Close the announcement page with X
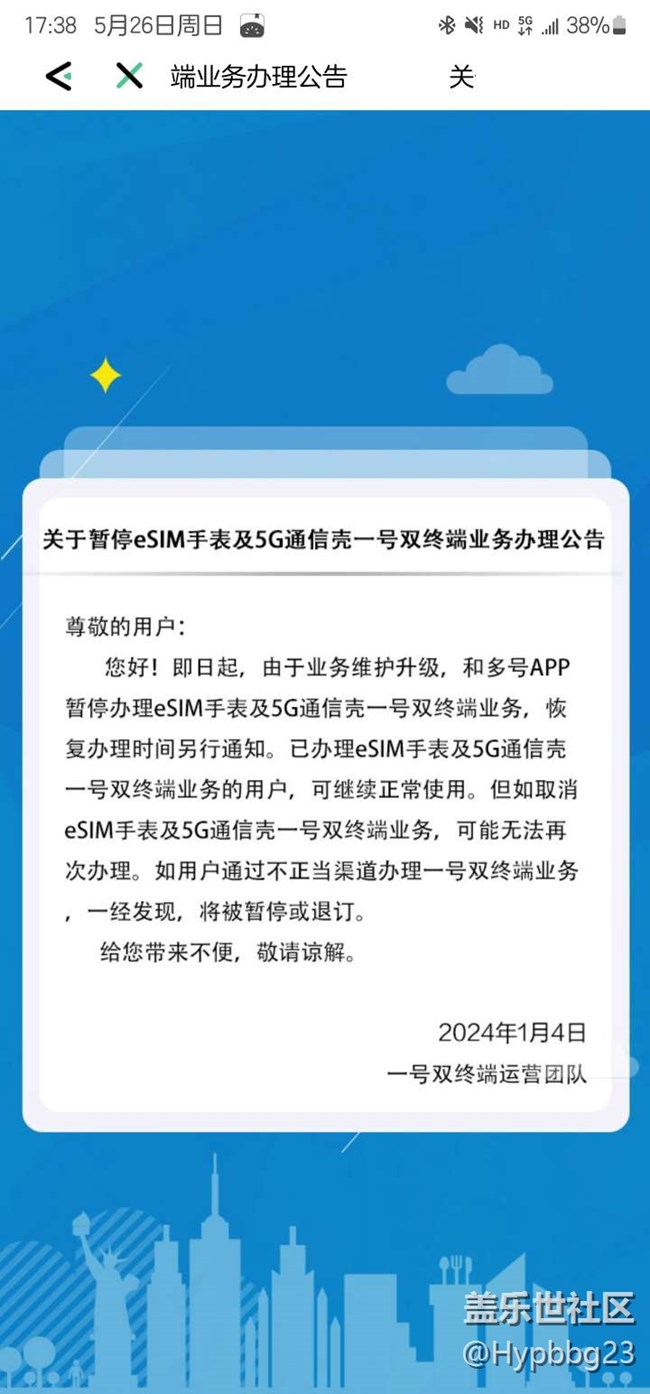The height and width of the screenshot is (1394, 650). (129, 76)
